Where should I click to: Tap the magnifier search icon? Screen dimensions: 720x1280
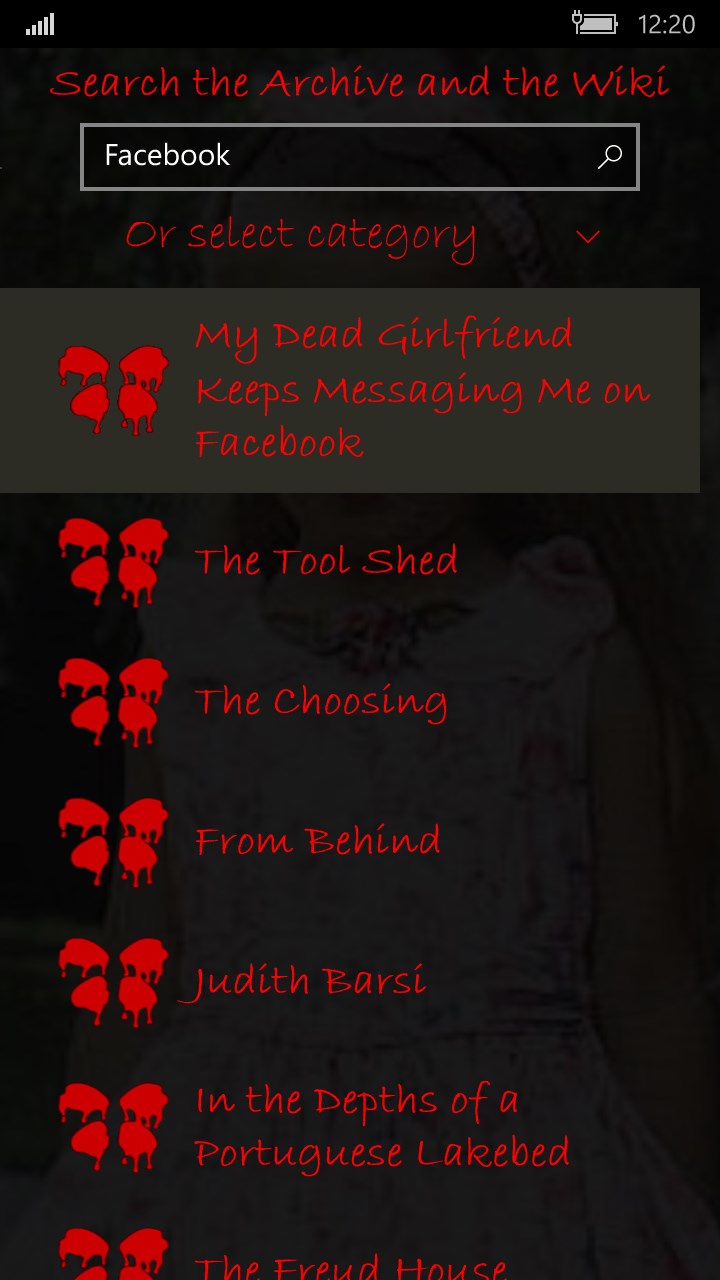click(x=609, y=157)
